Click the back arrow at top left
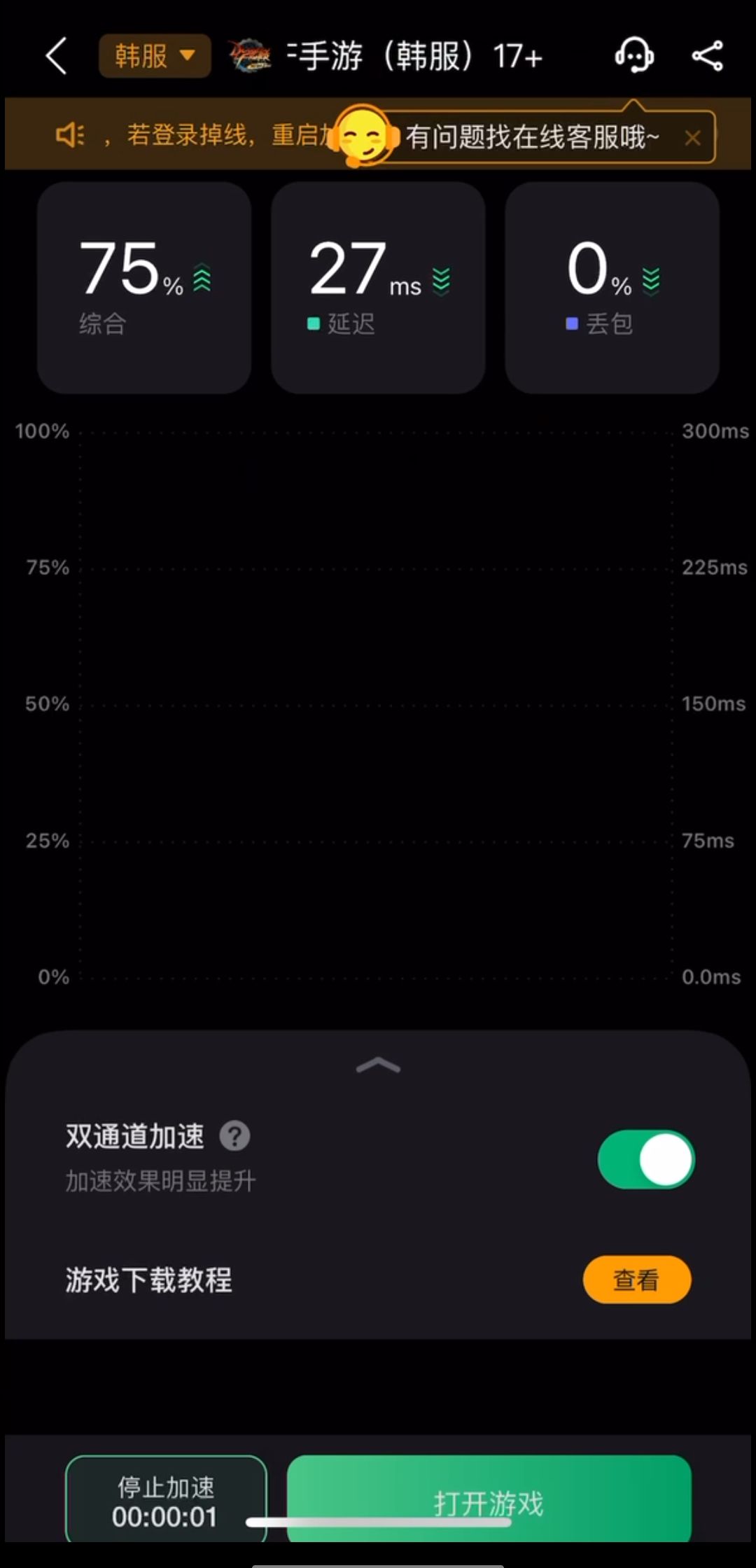The width and height of the screenshot is (756, 1568). coord(56,56)
